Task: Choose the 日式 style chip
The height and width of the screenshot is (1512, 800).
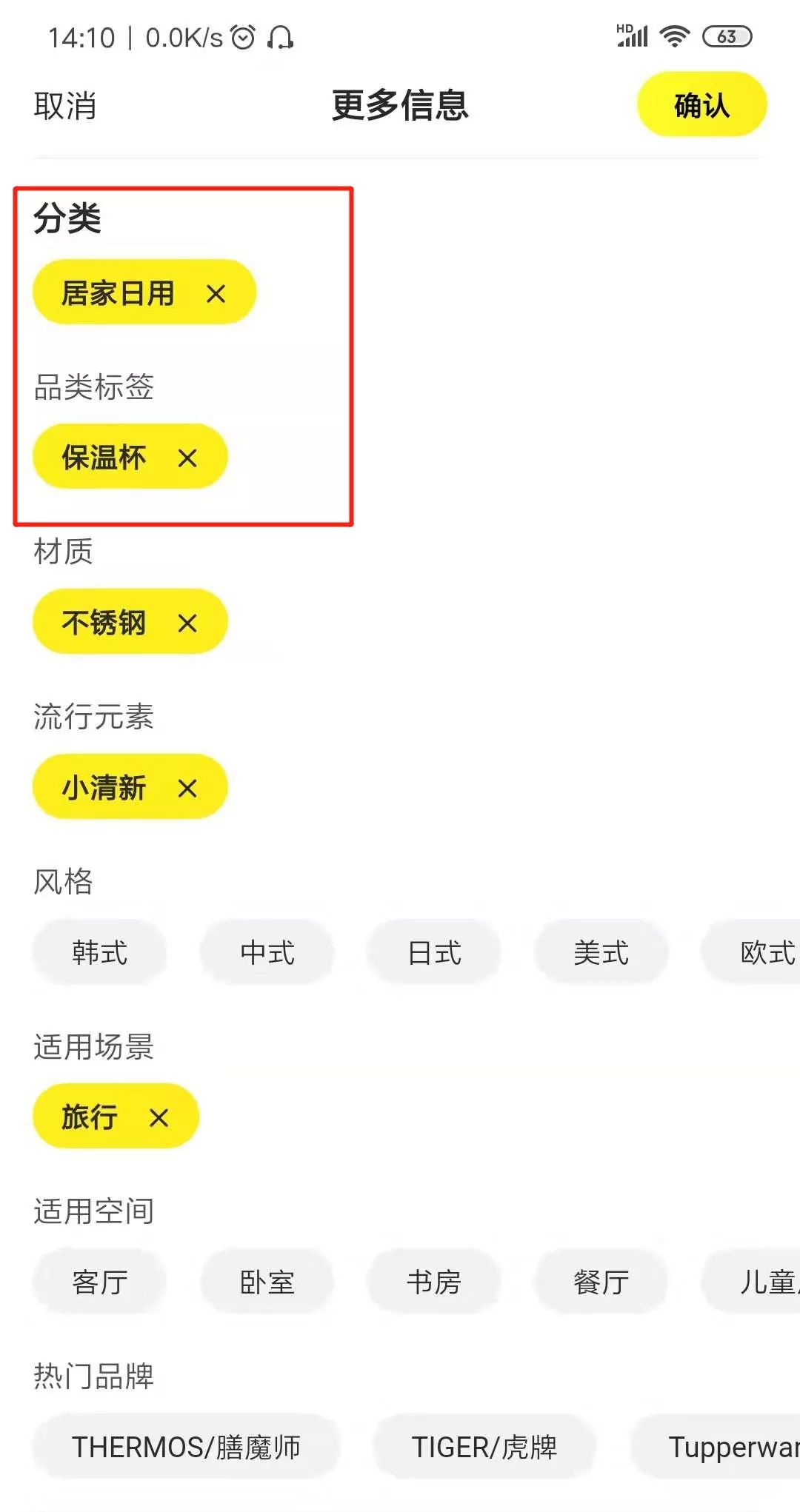Action: (x=434, y=952)
